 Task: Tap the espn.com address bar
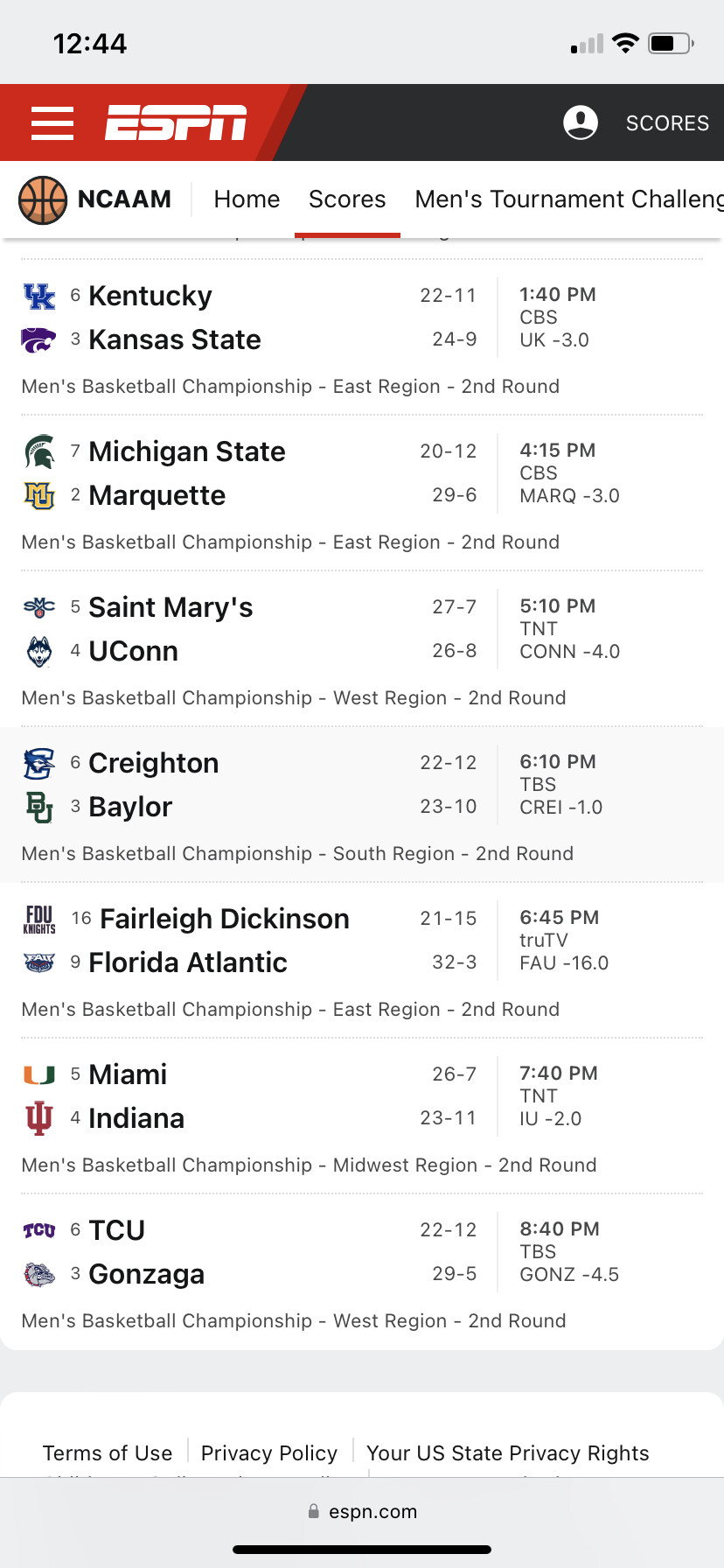[x=362, y=1511]
